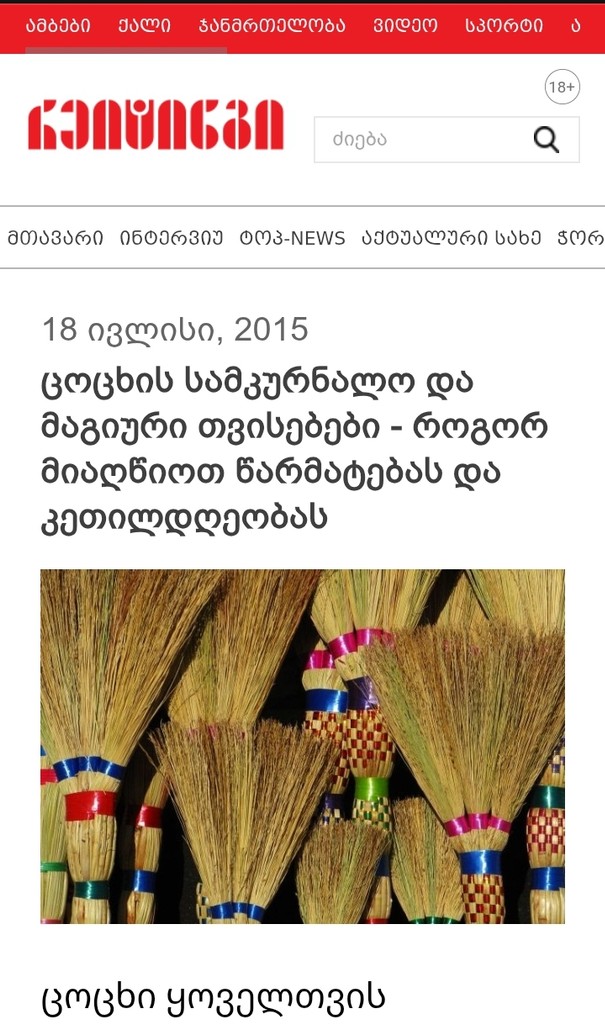
Task: Go to ტოპ-NEWS
Action: tap(292, 238)
